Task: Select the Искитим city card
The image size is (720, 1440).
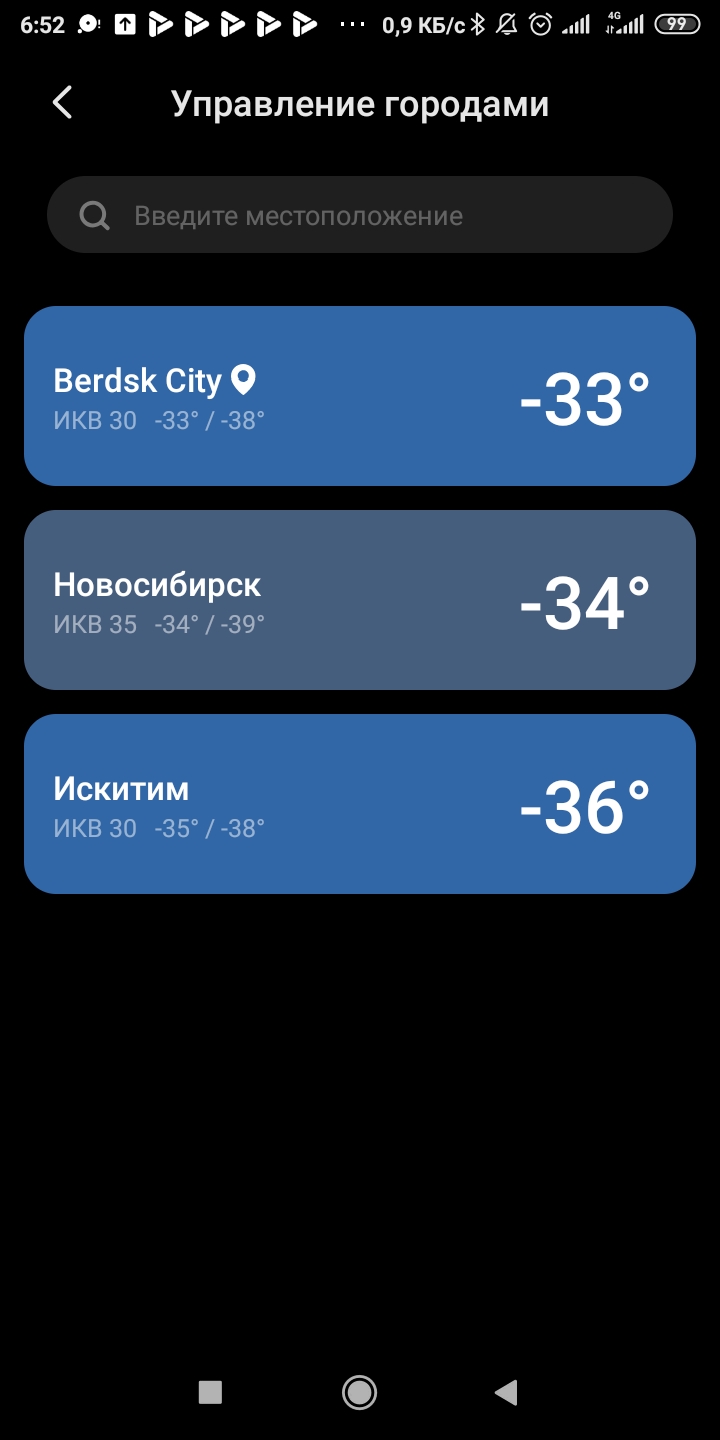Action: point(360,804)
